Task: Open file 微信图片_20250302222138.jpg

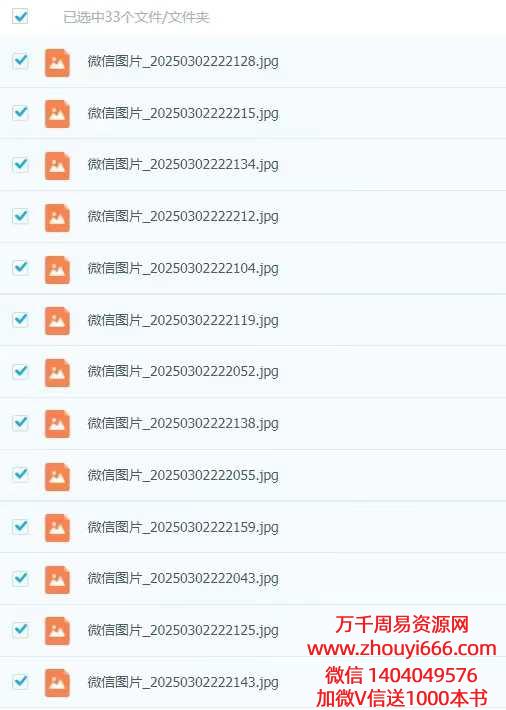Action: 183,423
